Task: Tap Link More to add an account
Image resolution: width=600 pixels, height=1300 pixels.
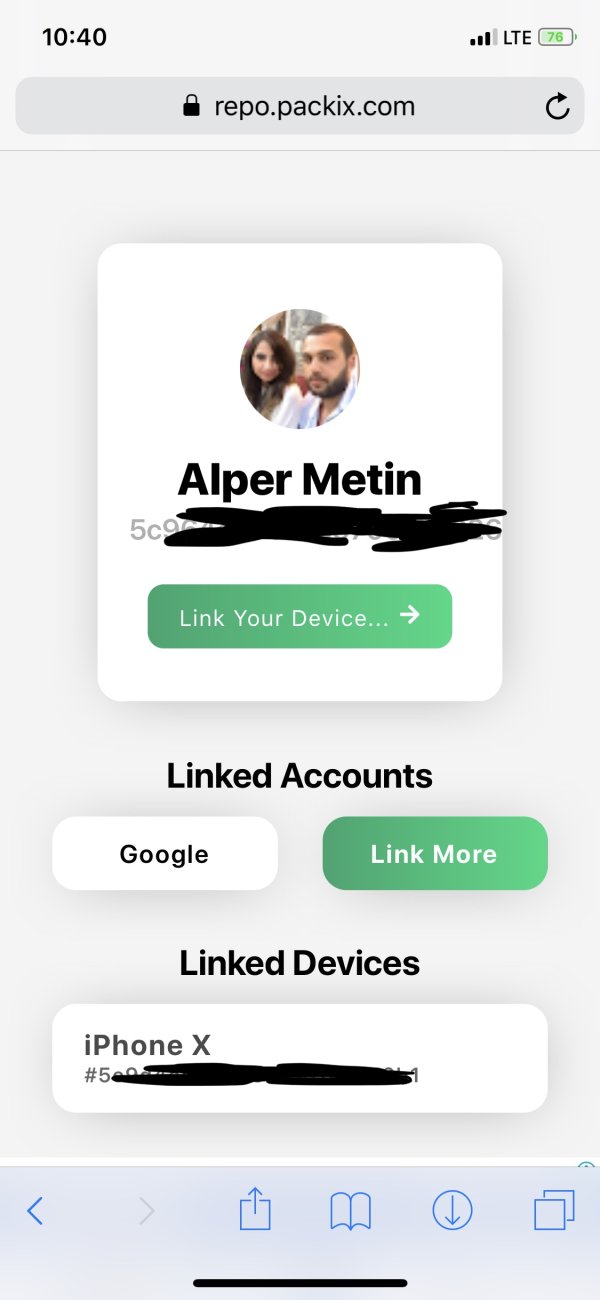Action: coord(435,854)
